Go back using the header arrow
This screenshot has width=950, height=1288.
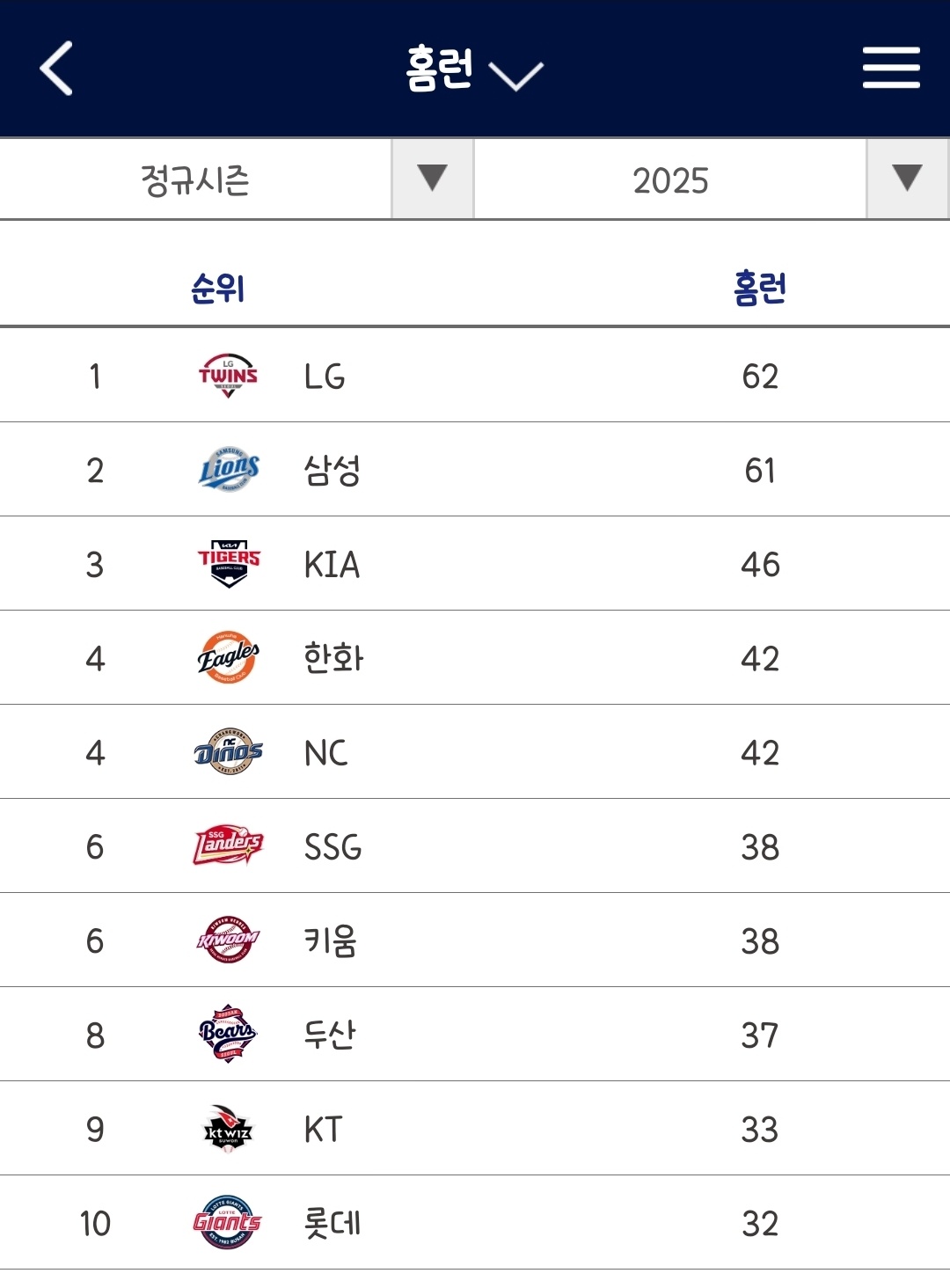[56, 69]
